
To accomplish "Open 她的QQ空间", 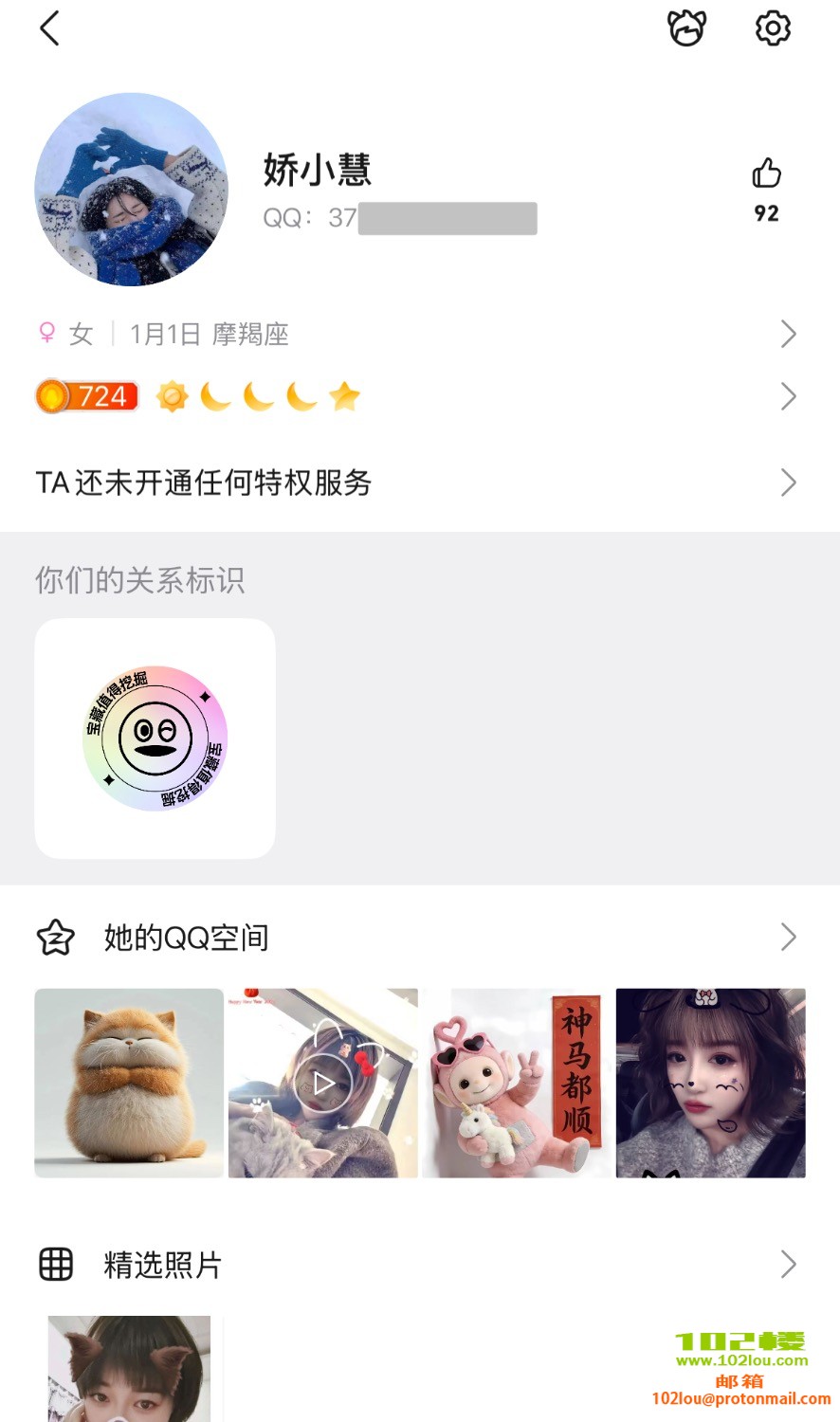I will point(417,938).
